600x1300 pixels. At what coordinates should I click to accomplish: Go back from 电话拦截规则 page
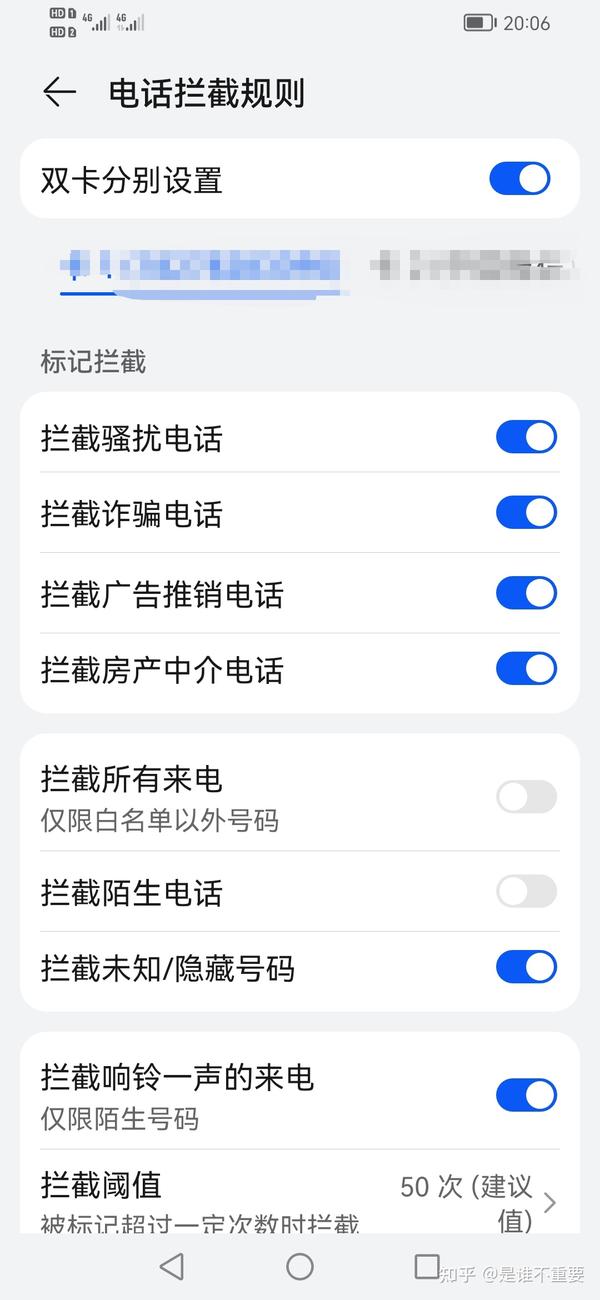point(60,93)
